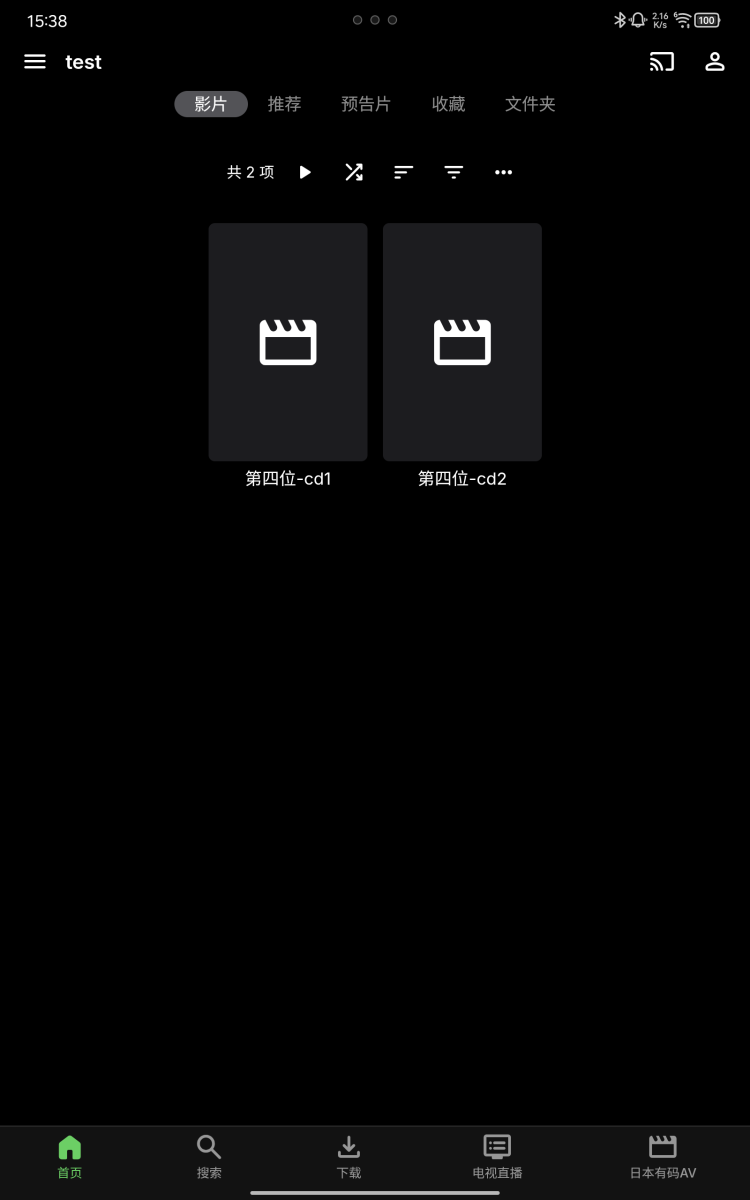Open the video 第四位-cd1
This screenshot has width=750, height=1200.
point(288,342)
